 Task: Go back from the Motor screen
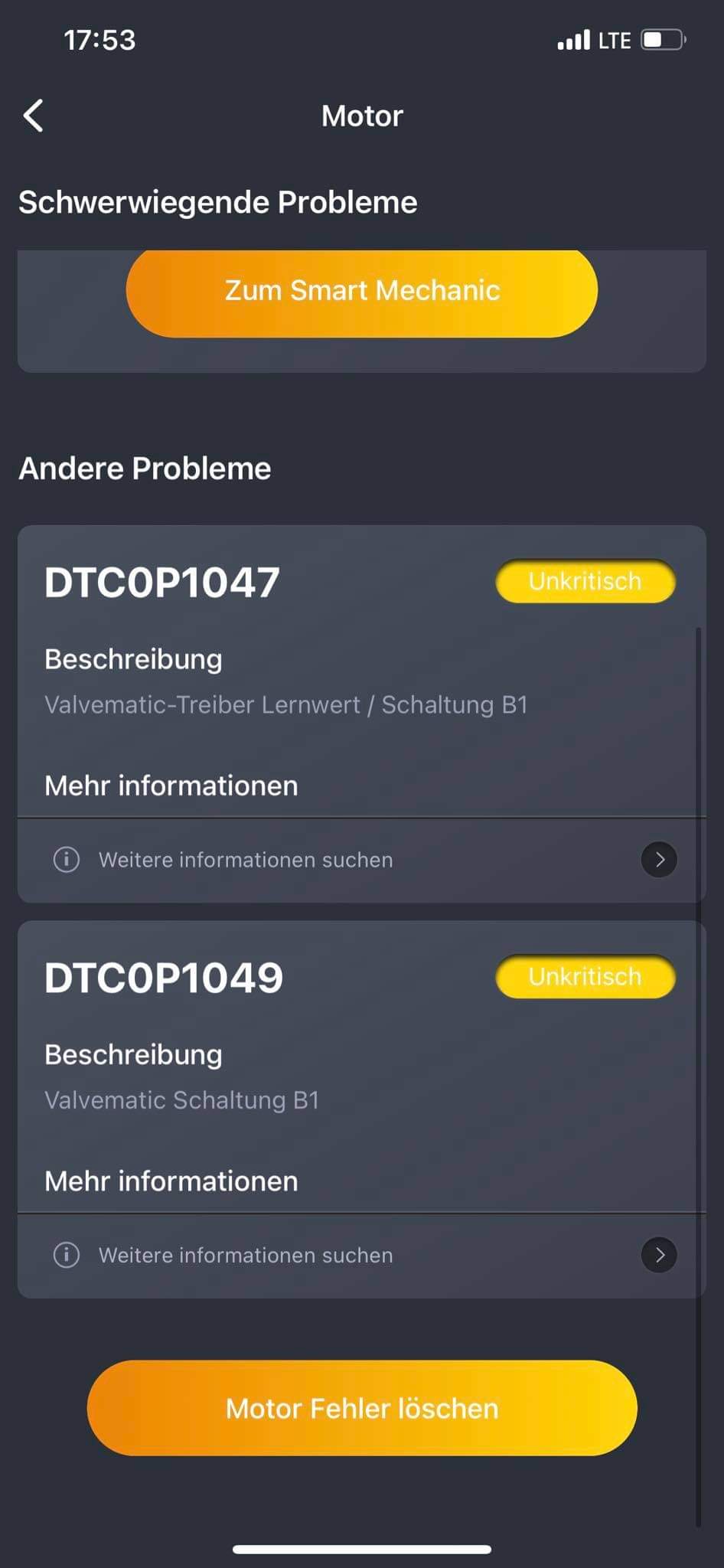coord(34,116)
